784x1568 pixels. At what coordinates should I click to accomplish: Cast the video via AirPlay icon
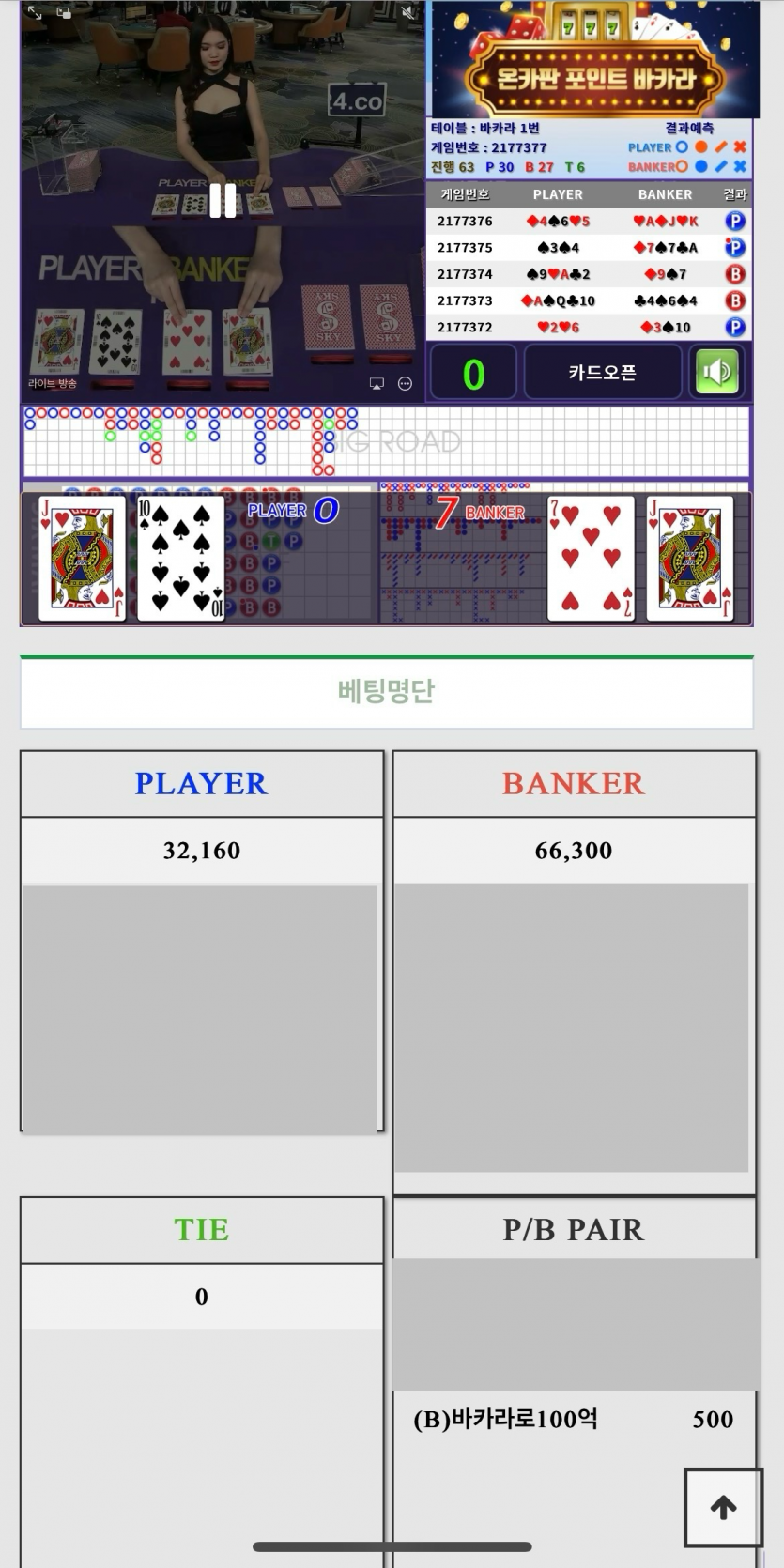(x=377, y=383)
